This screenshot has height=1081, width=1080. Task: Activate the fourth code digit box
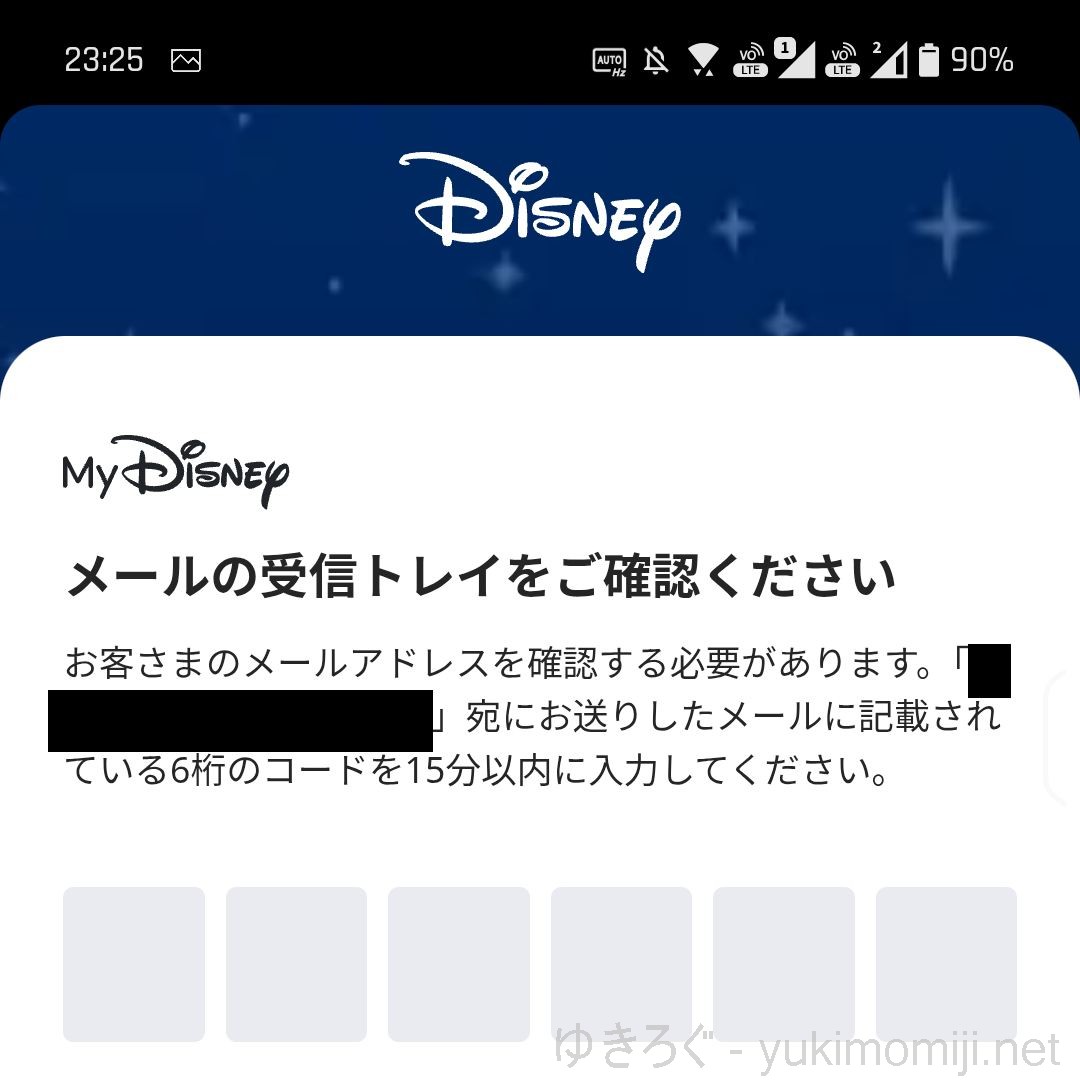coord(621,964)
